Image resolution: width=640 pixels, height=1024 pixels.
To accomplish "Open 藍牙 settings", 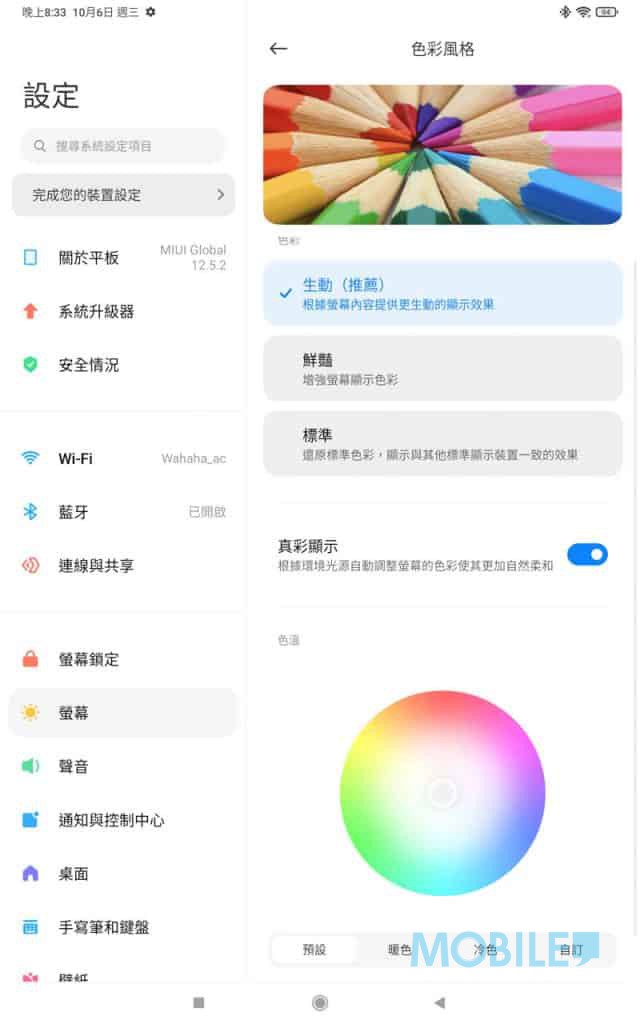I will (123, 512).
